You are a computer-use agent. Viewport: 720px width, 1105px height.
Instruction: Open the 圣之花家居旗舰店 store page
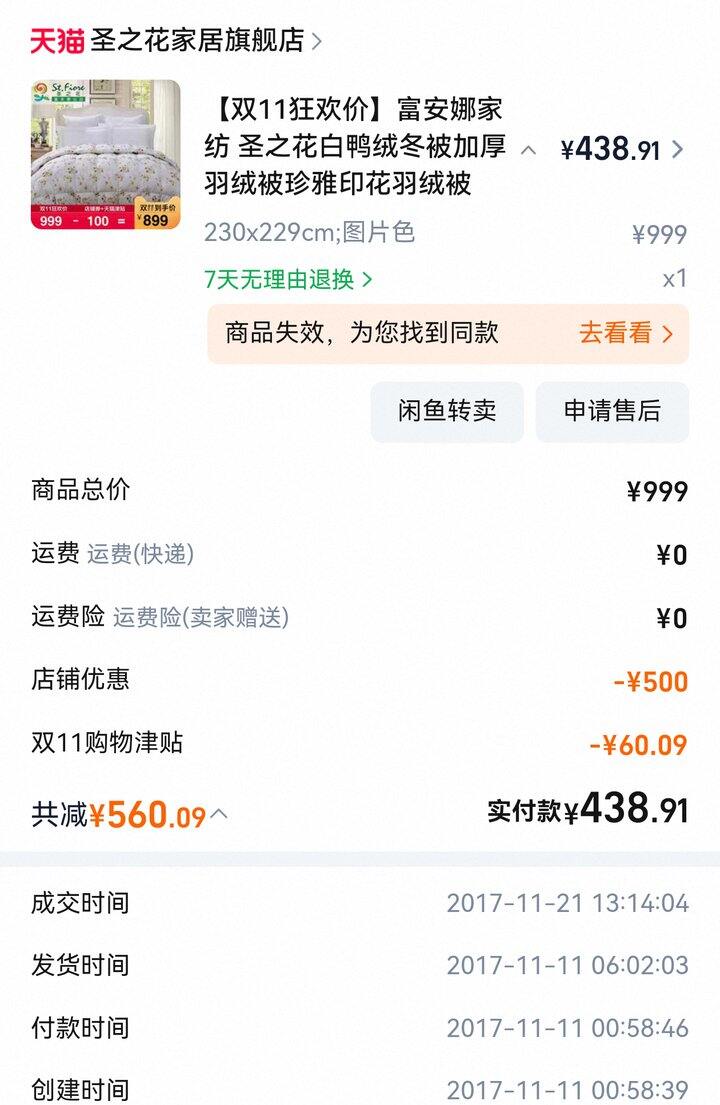click(x=196, y=40)
